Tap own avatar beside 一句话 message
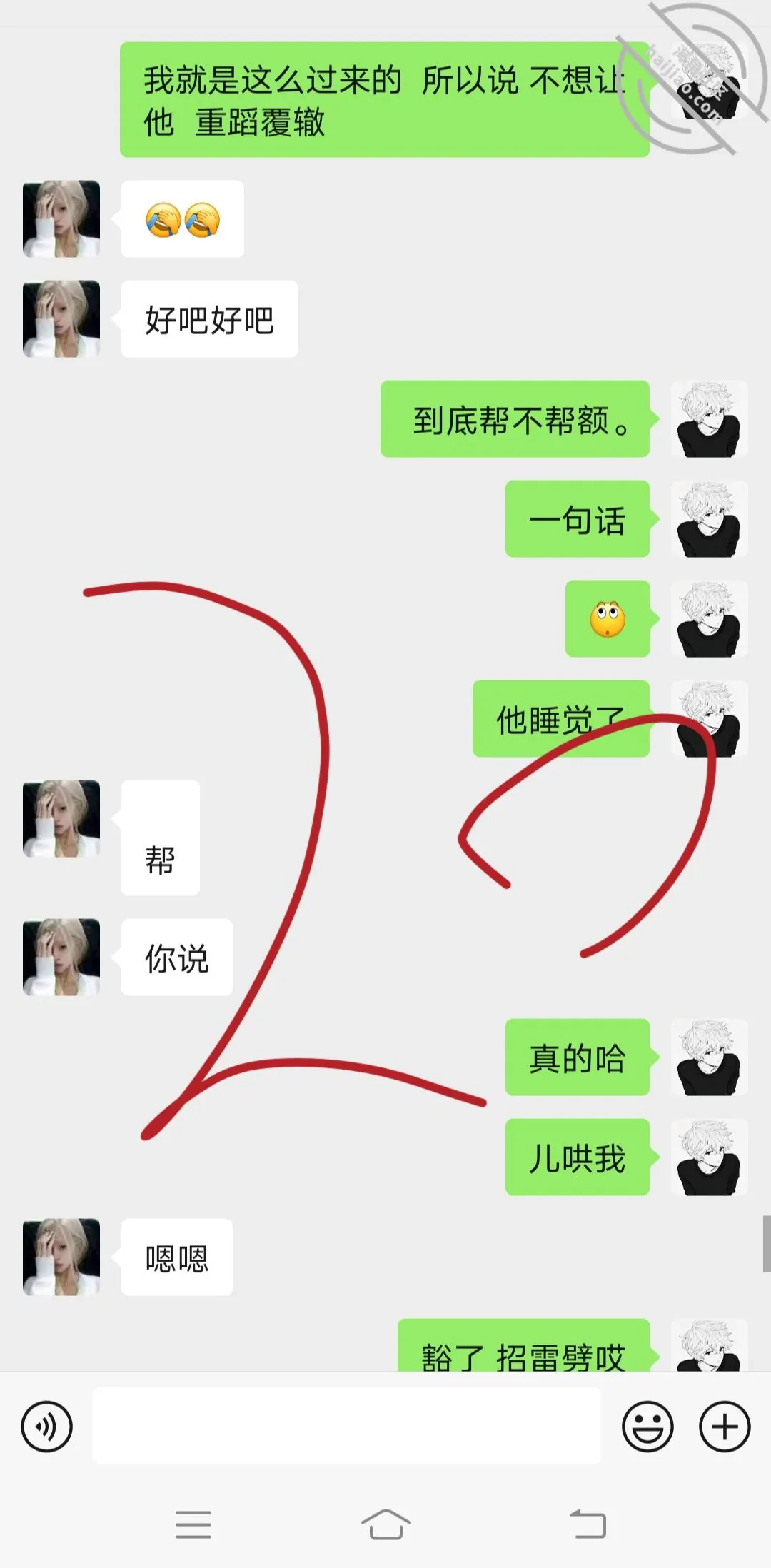The width and height of the screenshot is (771, 1568). [709, 519]
